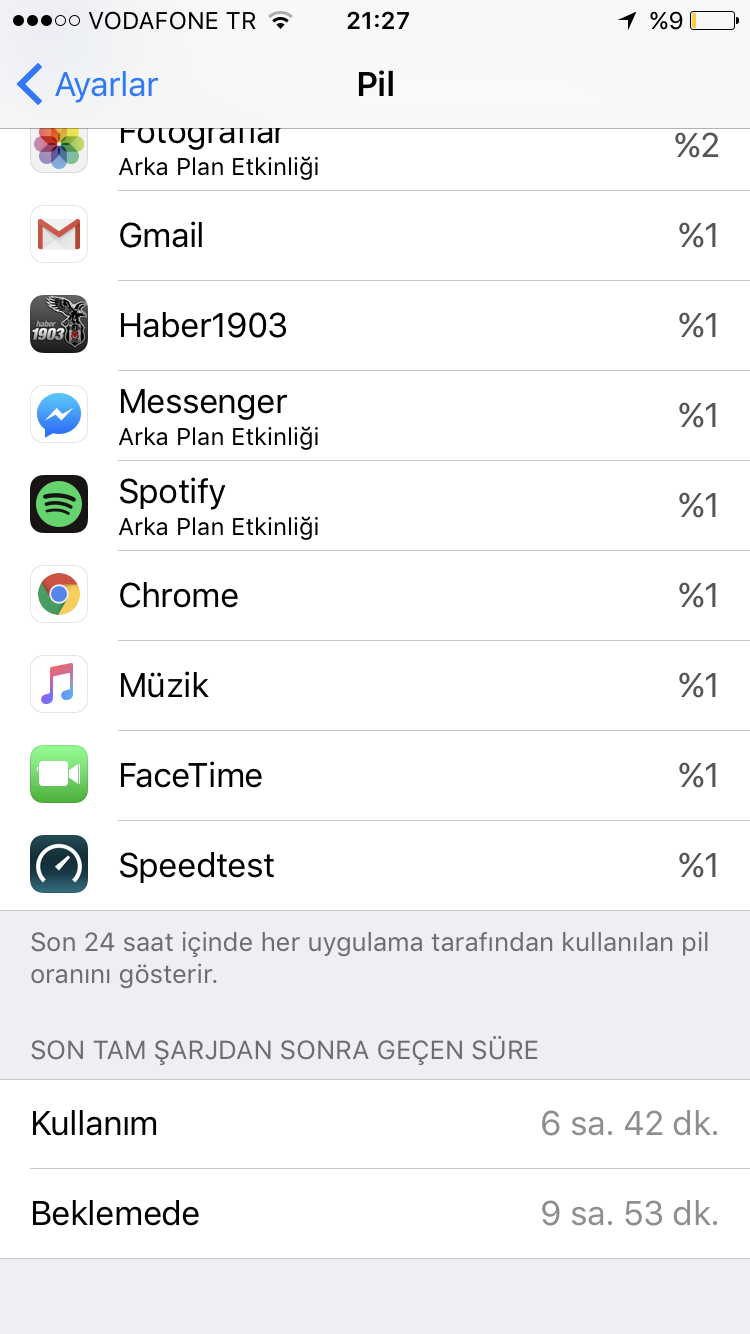
Task: Select the Müzik battery usage row
Action: (x=375, y=685)
